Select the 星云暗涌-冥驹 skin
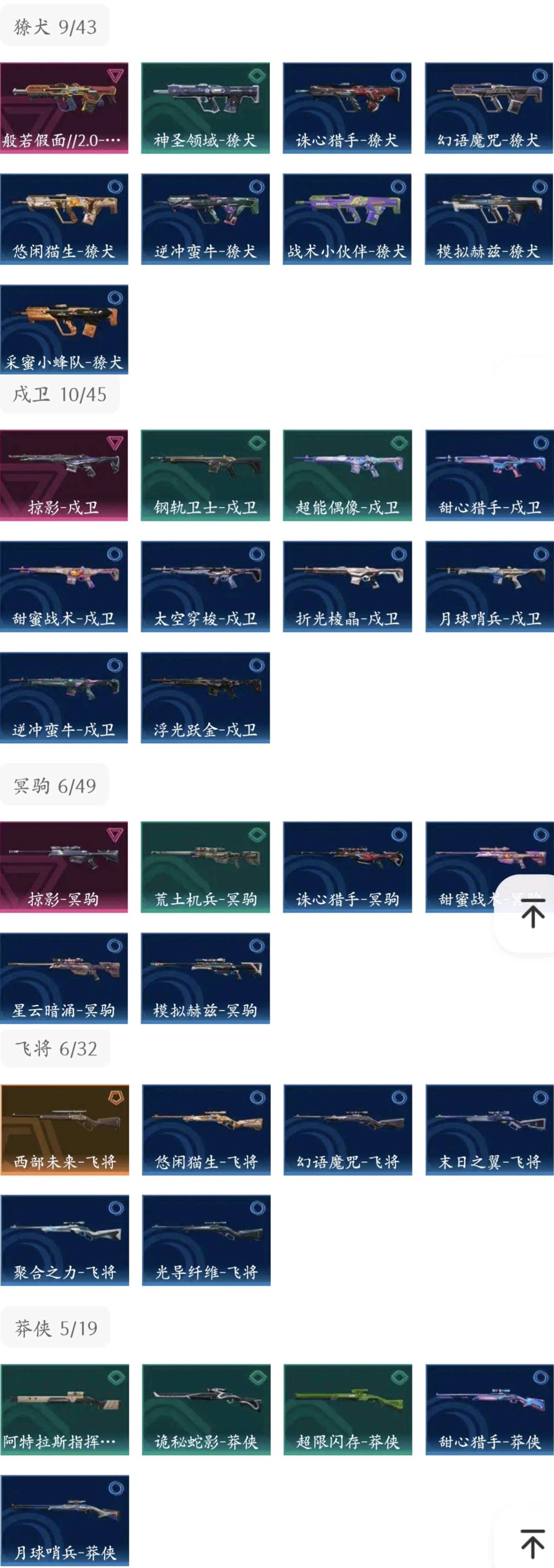554x1568 pixels. pyautogui.click(x=64, y=978)
